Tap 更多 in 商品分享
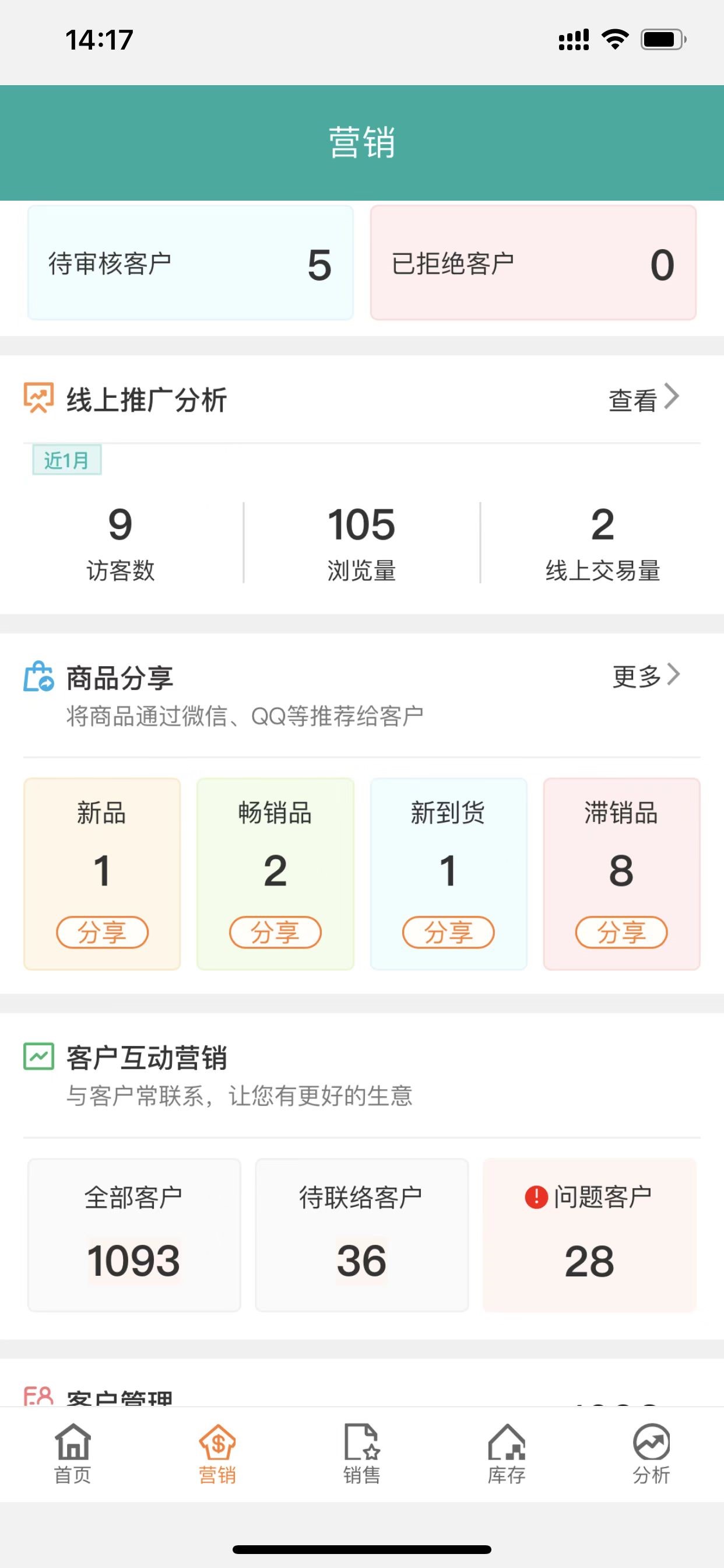 click(645, 675)
